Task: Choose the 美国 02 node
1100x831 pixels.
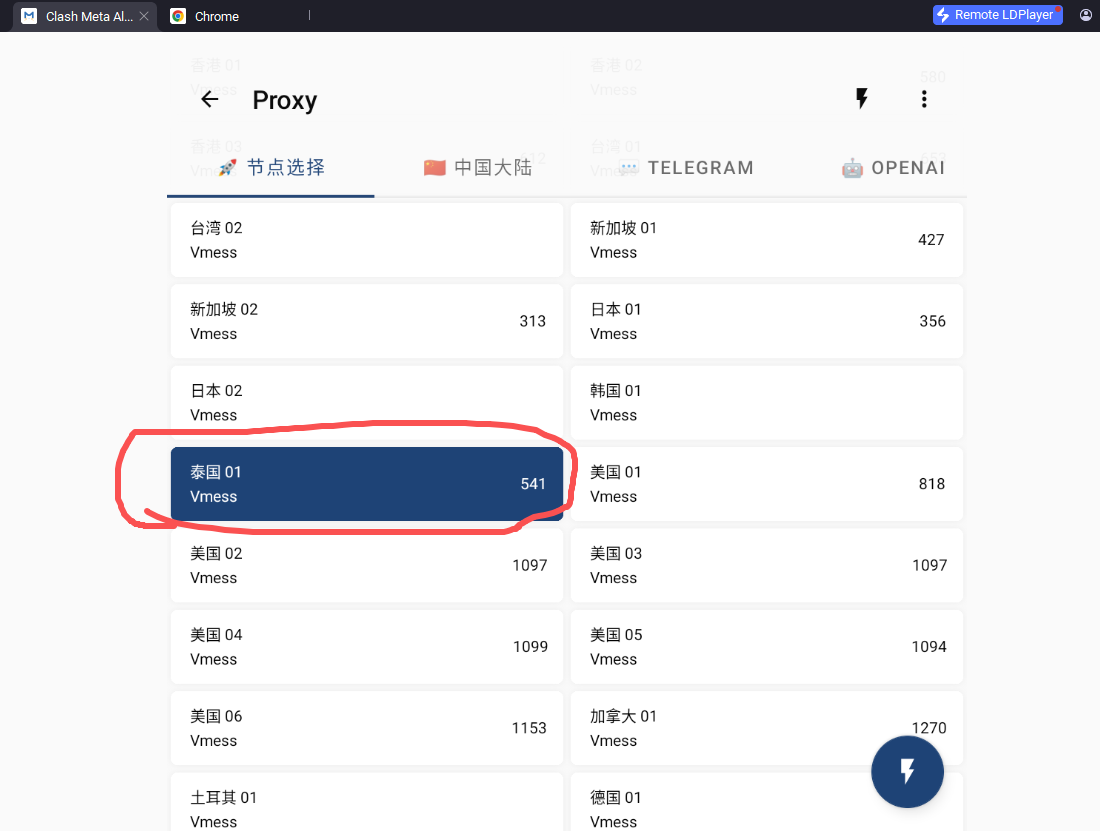Action: pos(367,565)
